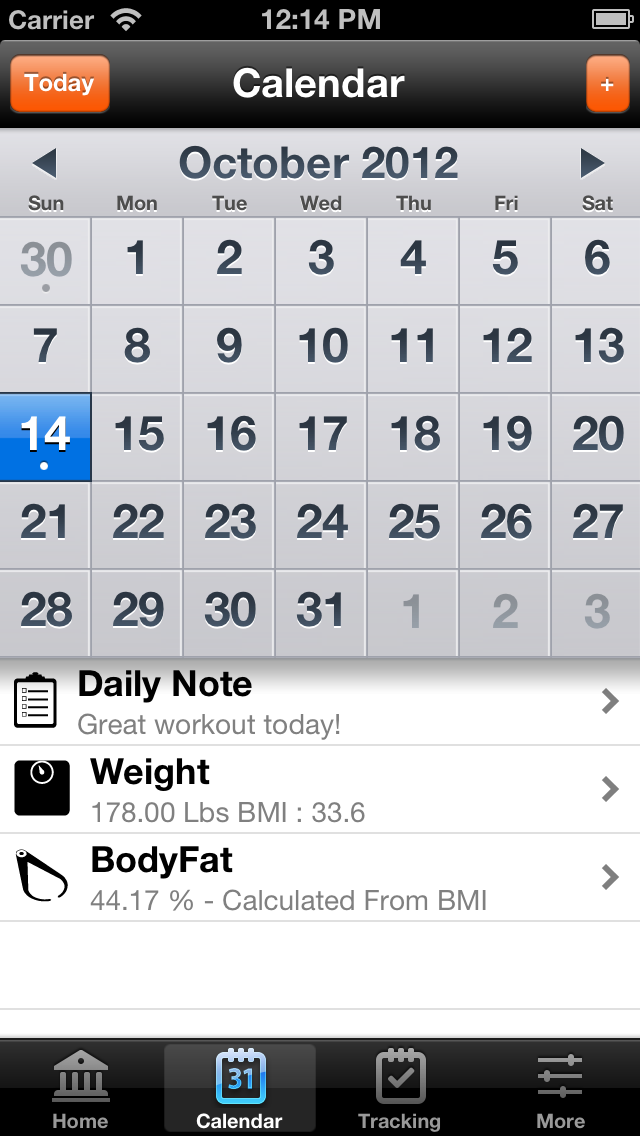Select October 14 on the calendar
Screen dimensions: 640x1136
[x=46, y=436]
